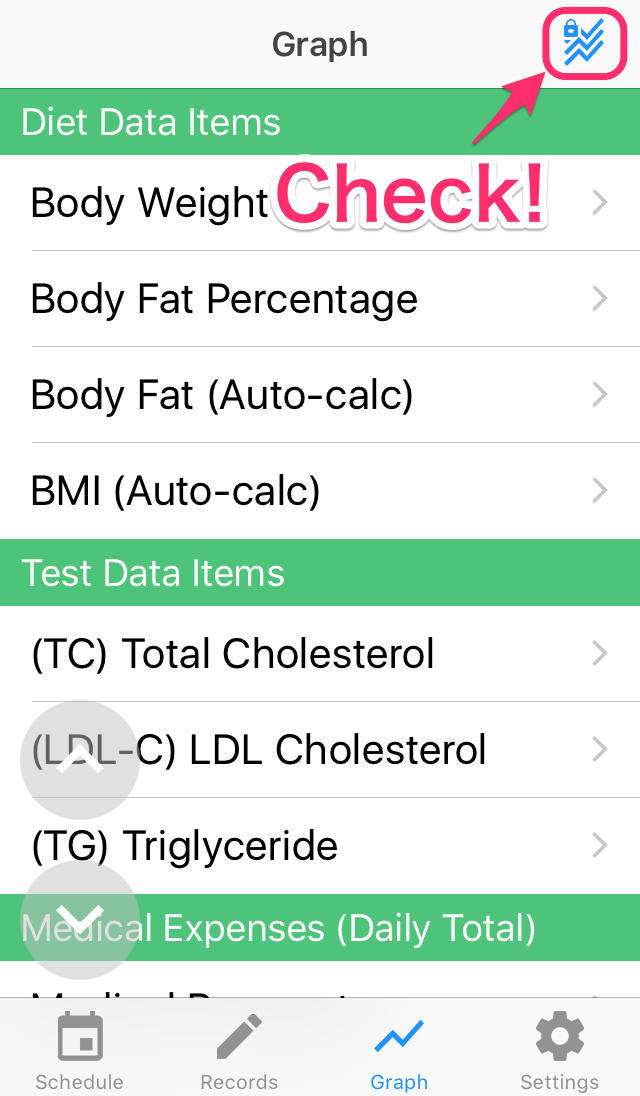
Task: Switch to the Schedule tab
Action: pyautogui.click(x=79, y=1052)
